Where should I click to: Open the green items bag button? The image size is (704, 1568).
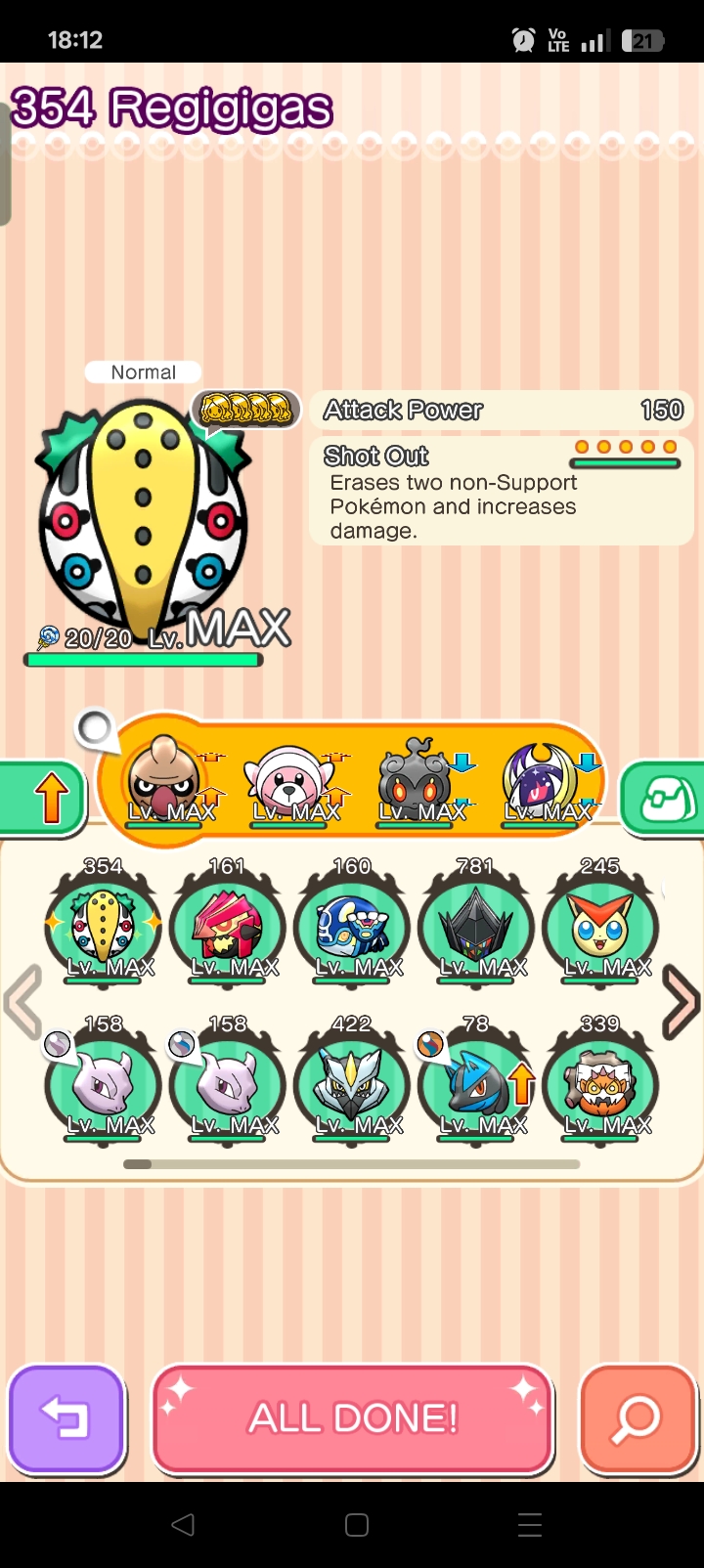(665, 799)
